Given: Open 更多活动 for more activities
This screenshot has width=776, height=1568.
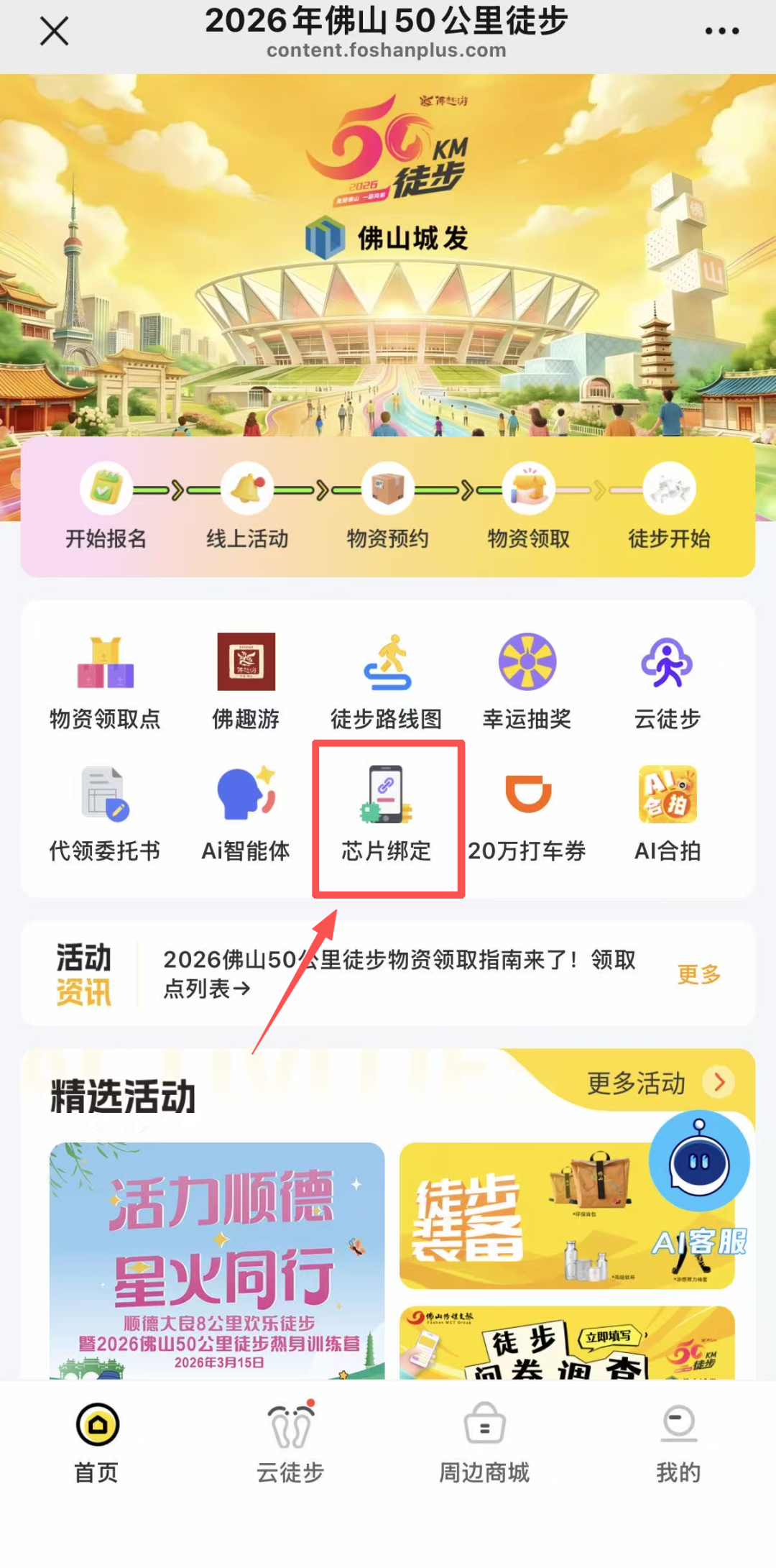Looking at the screenshot, I should [659, 1083].
